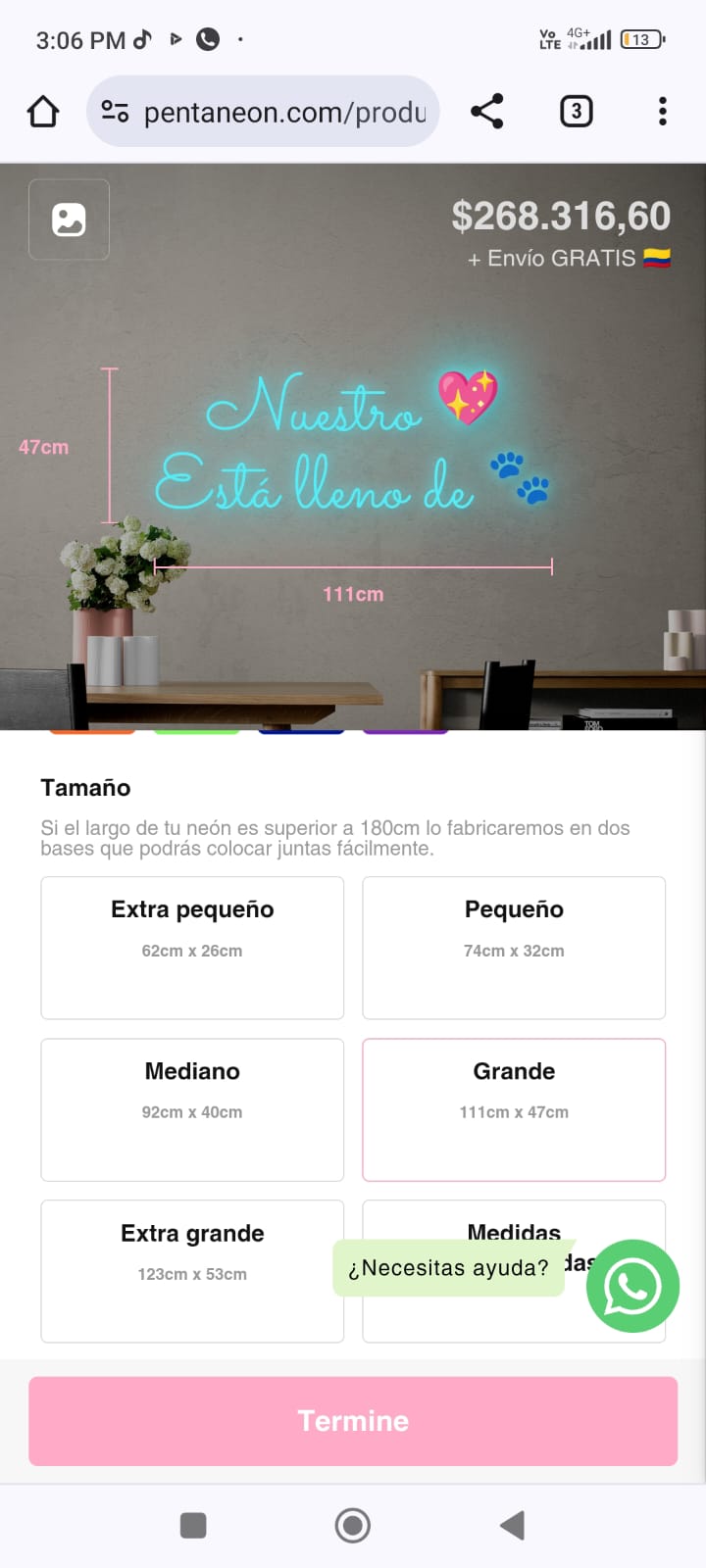The image size is (706, 1568).
Task: Choose the Pequeño 74cm x 32cm size
Action: point(514,947)
